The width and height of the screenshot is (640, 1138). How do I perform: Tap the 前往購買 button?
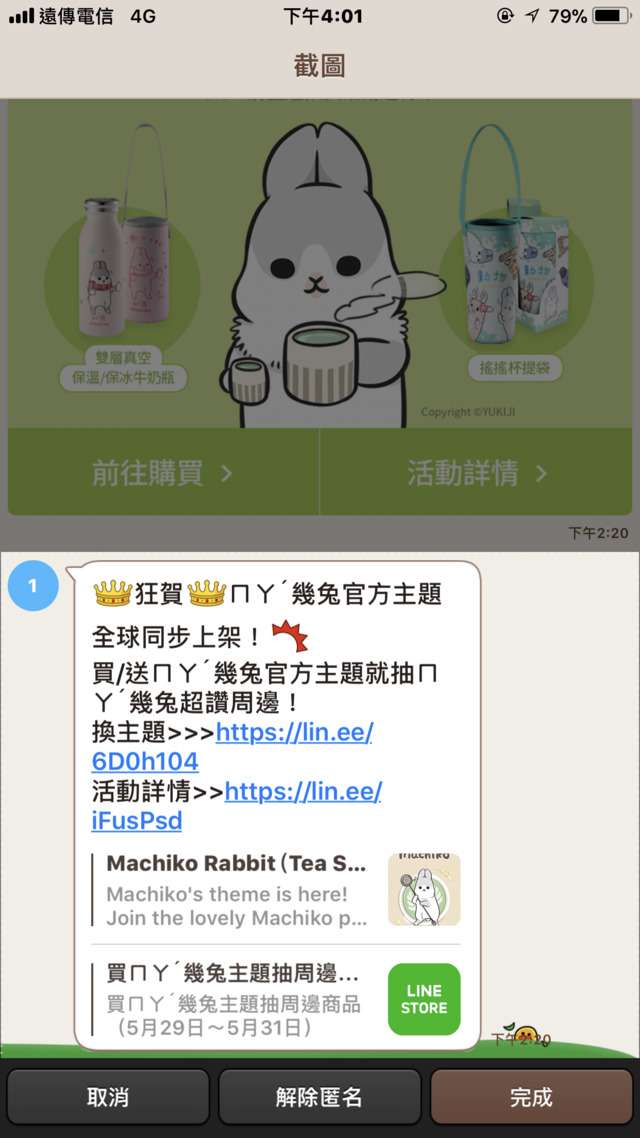pos(162,473)
